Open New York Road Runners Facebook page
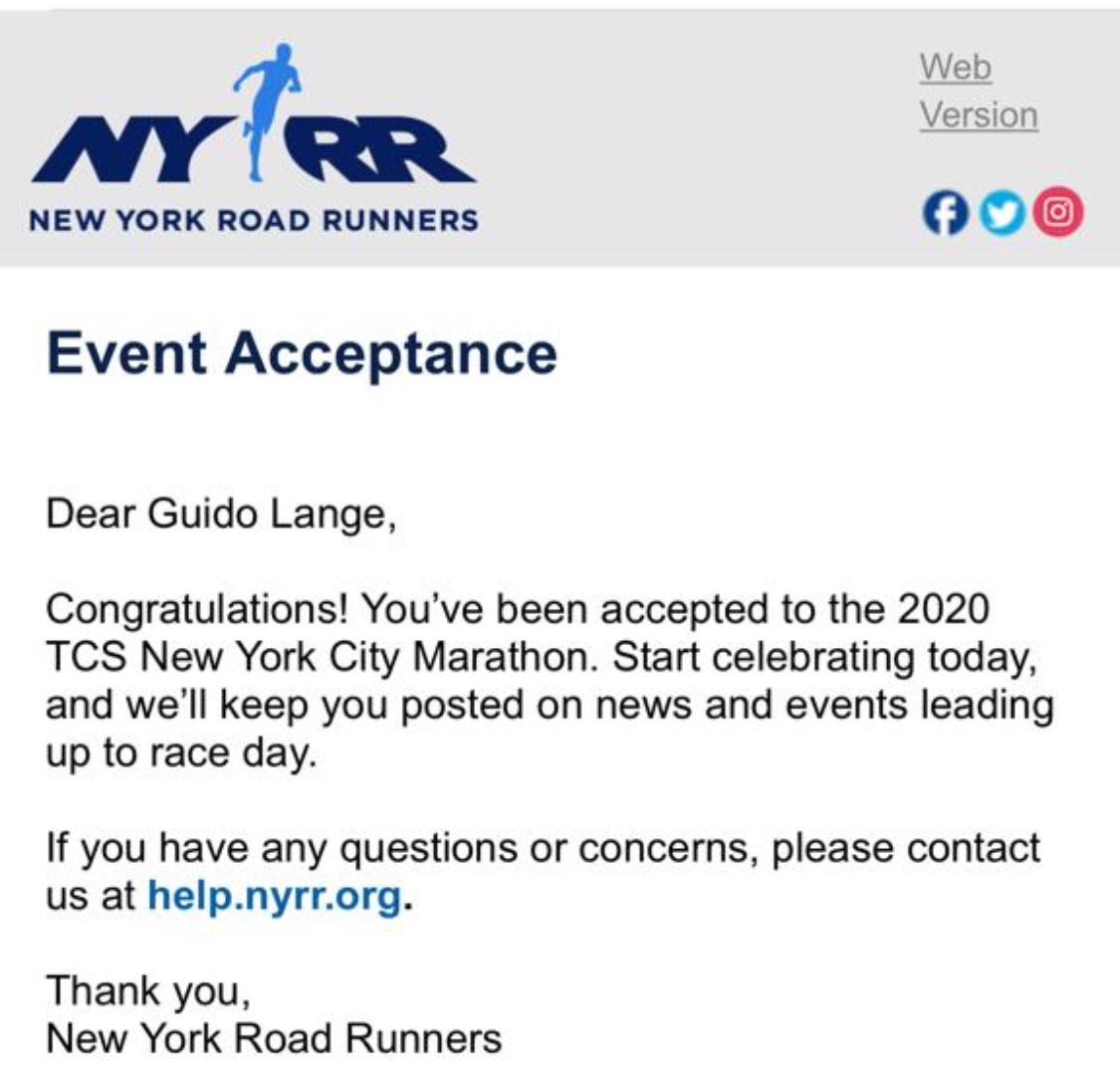The image size is (1120, 1070). click(944, 213)
